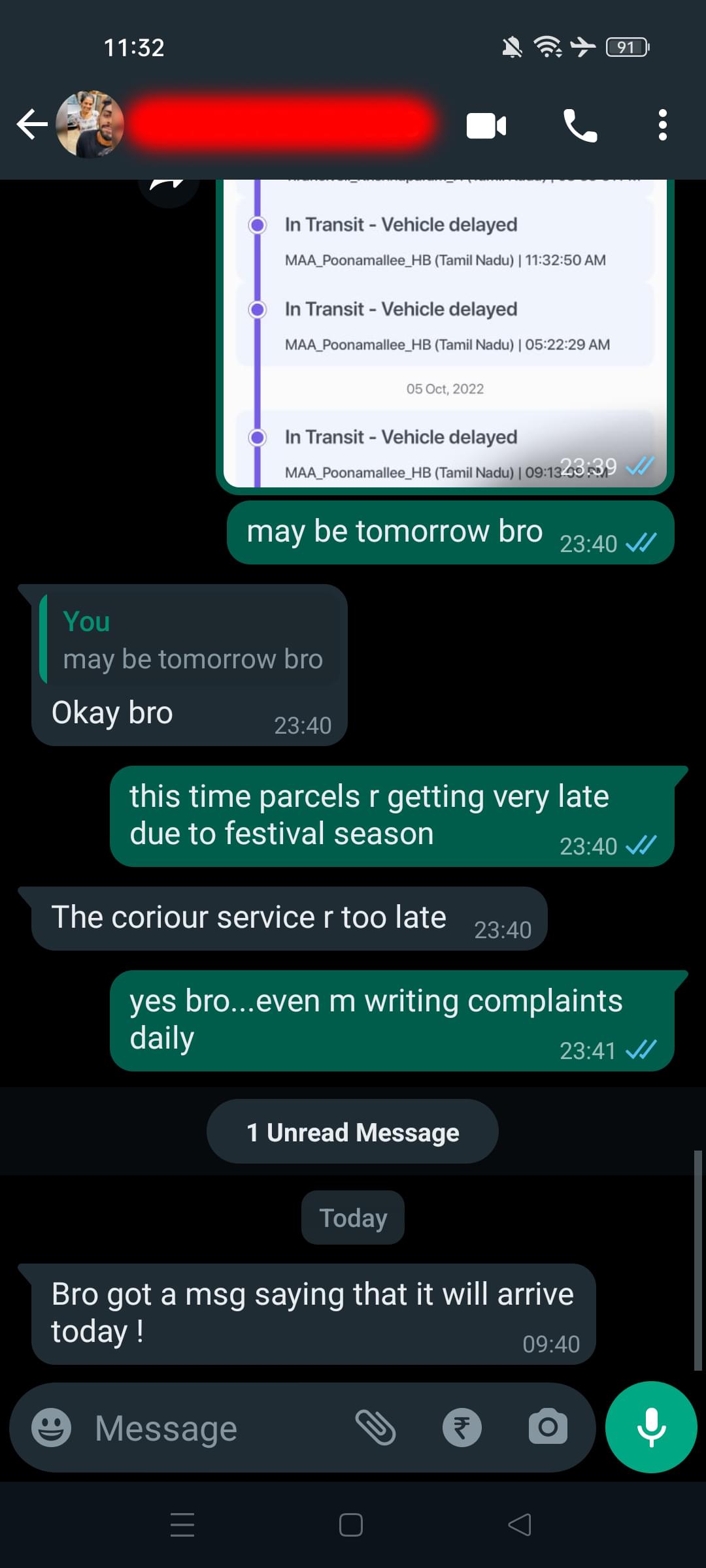Open the rupee payment option
The width and height of the screenshot is (706, 1568).
(462, 1428)
